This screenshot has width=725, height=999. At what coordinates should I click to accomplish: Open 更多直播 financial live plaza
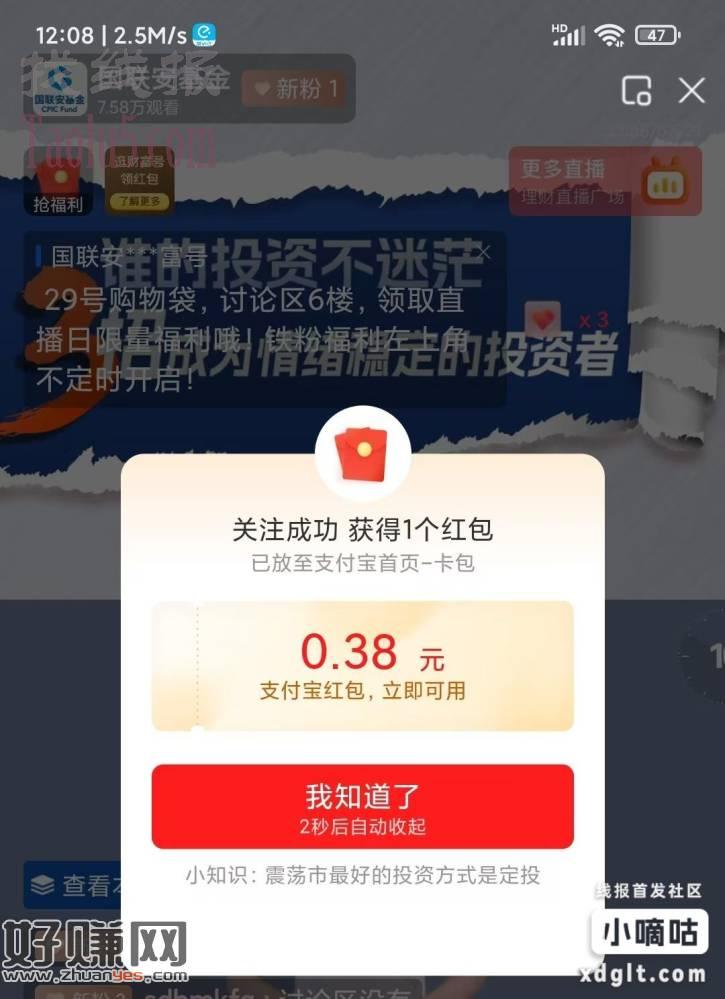[x=590, y=181]
